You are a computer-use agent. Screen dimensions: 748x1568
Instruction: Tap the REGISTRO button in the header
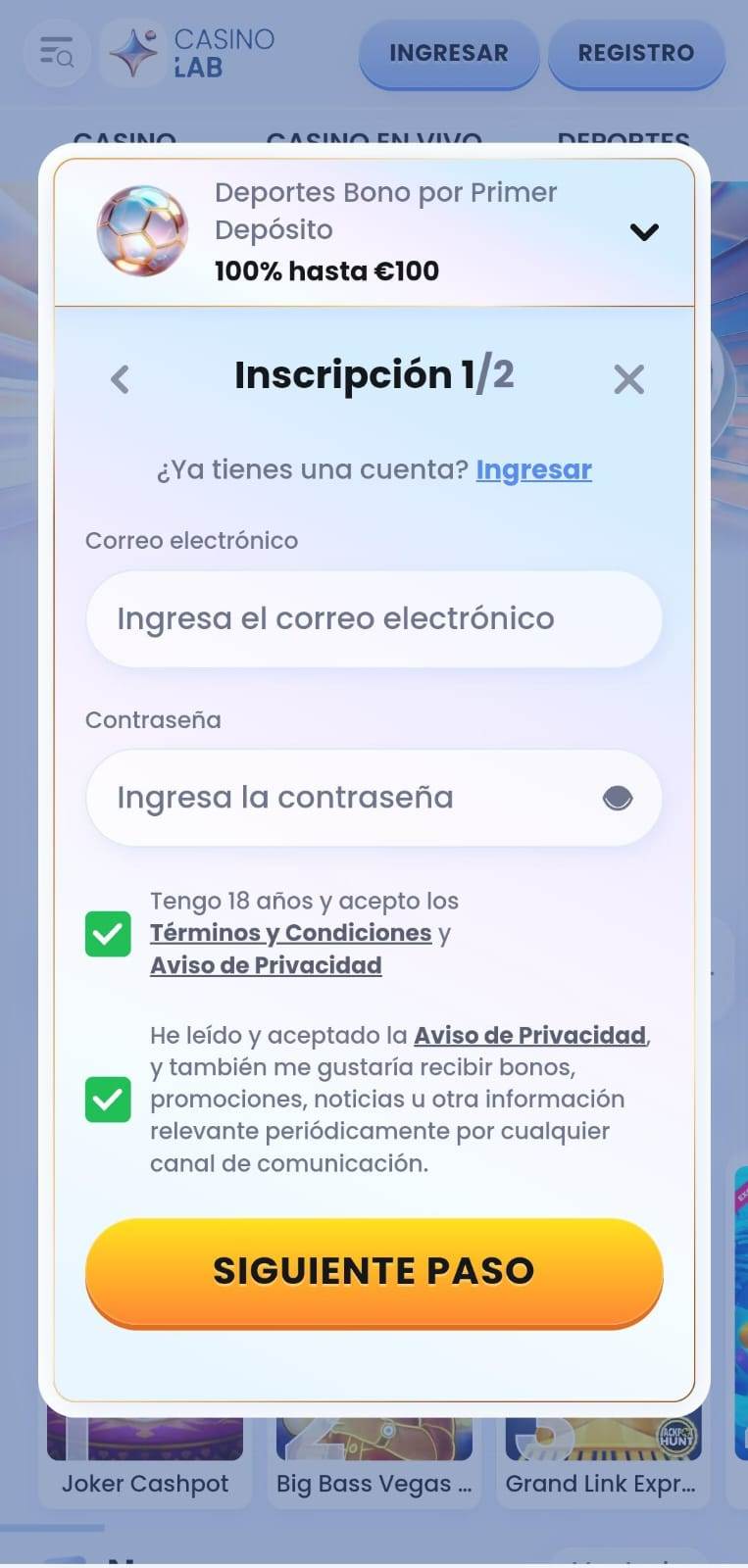point(636,53)
